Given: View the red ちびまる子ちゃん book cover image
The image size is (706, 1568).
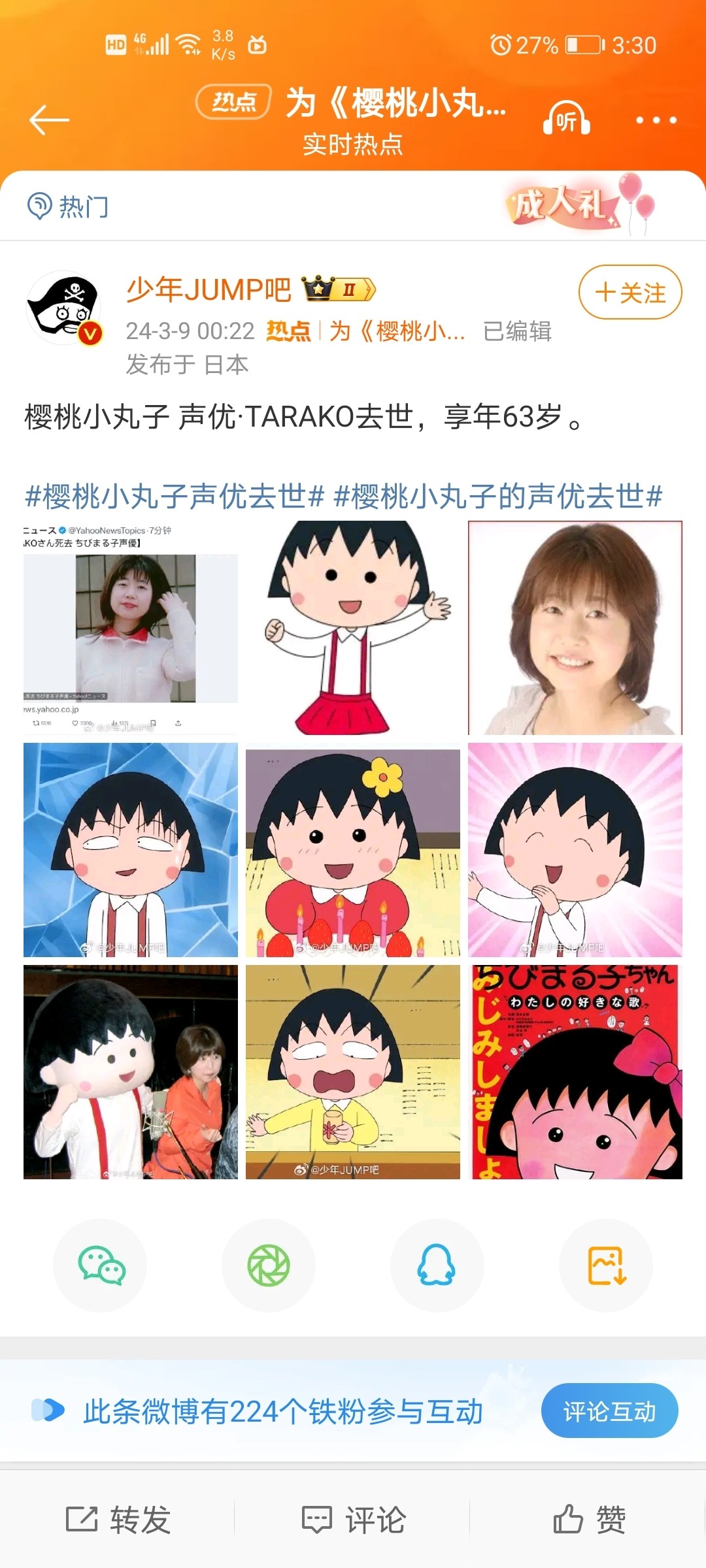Looking at the screenshot, I should tap(575, 1072).
